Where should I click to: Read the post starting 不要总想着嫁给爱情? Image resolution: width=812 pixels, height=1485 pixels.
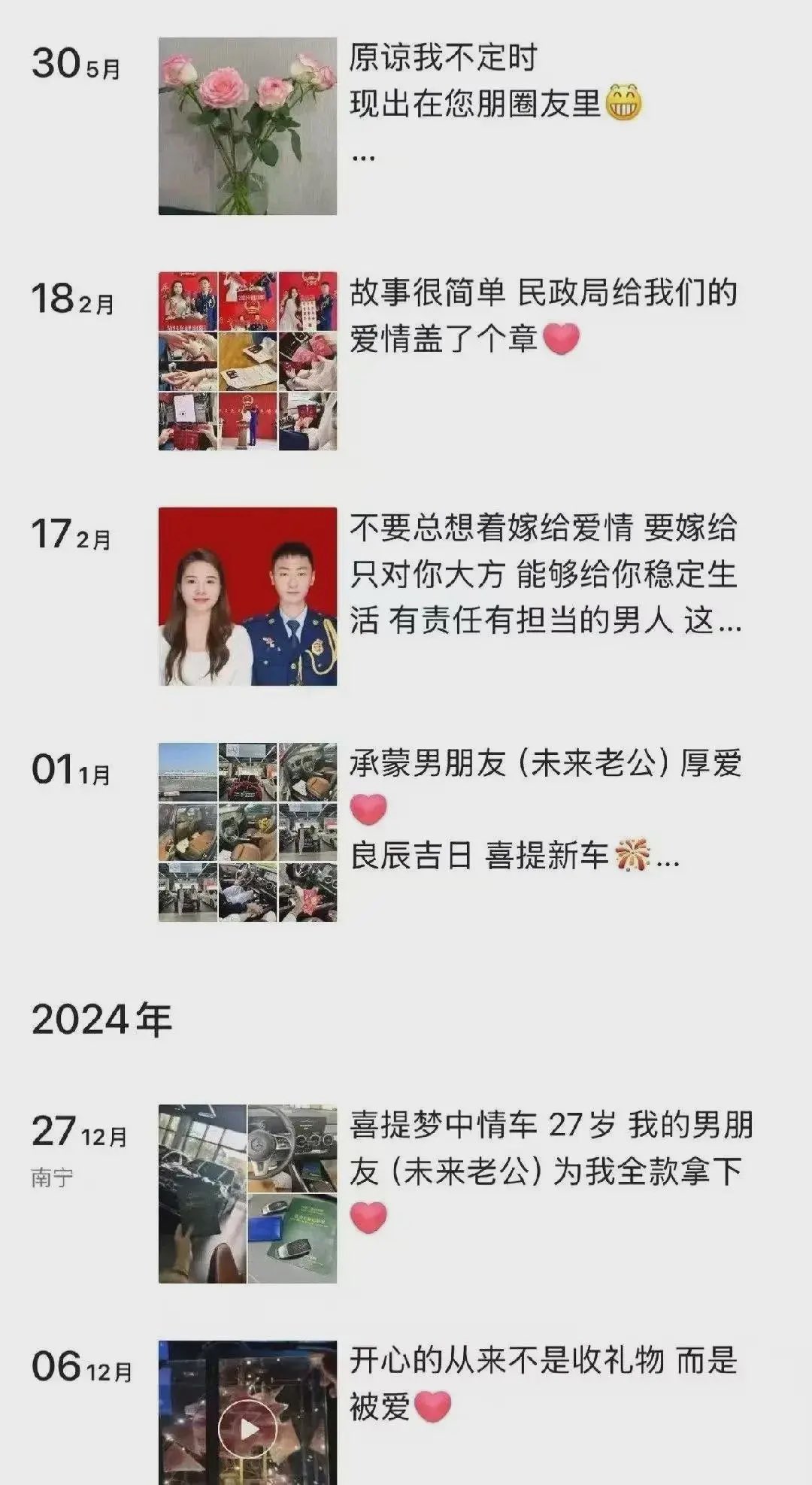coord(544,574)
